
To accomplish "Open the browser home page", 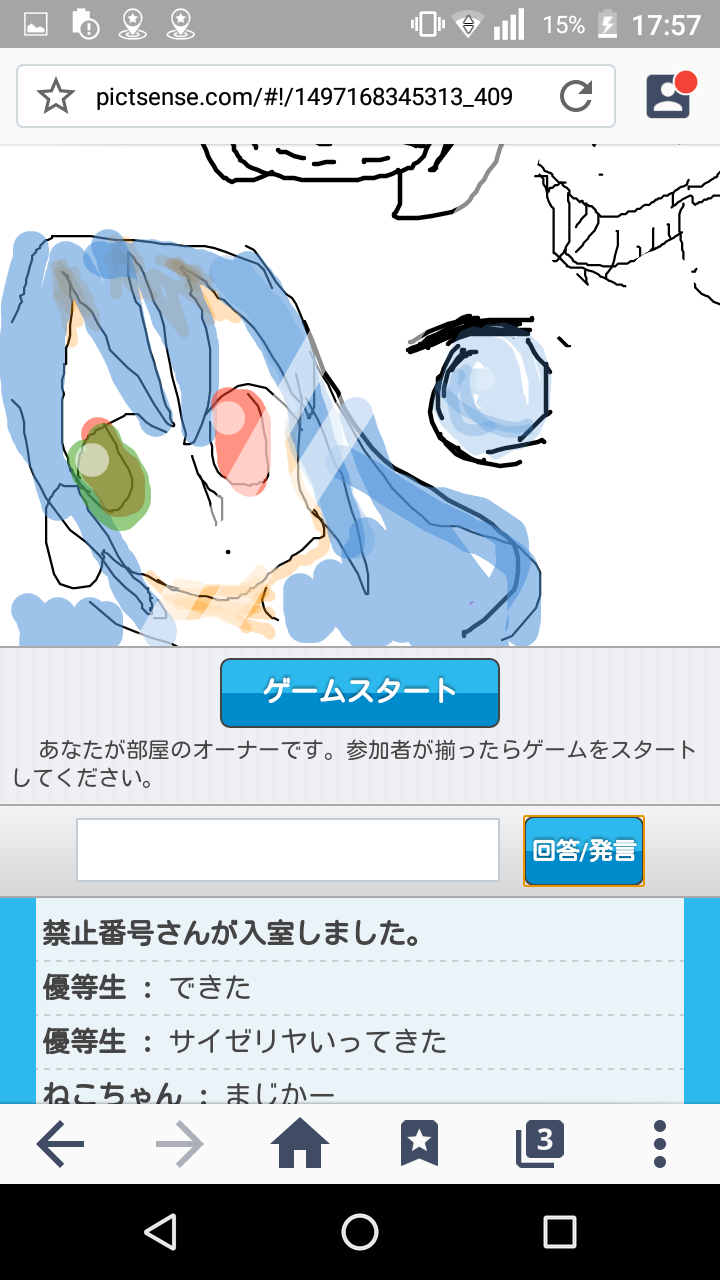I will pyautogui.click(x=300, y=1144).
